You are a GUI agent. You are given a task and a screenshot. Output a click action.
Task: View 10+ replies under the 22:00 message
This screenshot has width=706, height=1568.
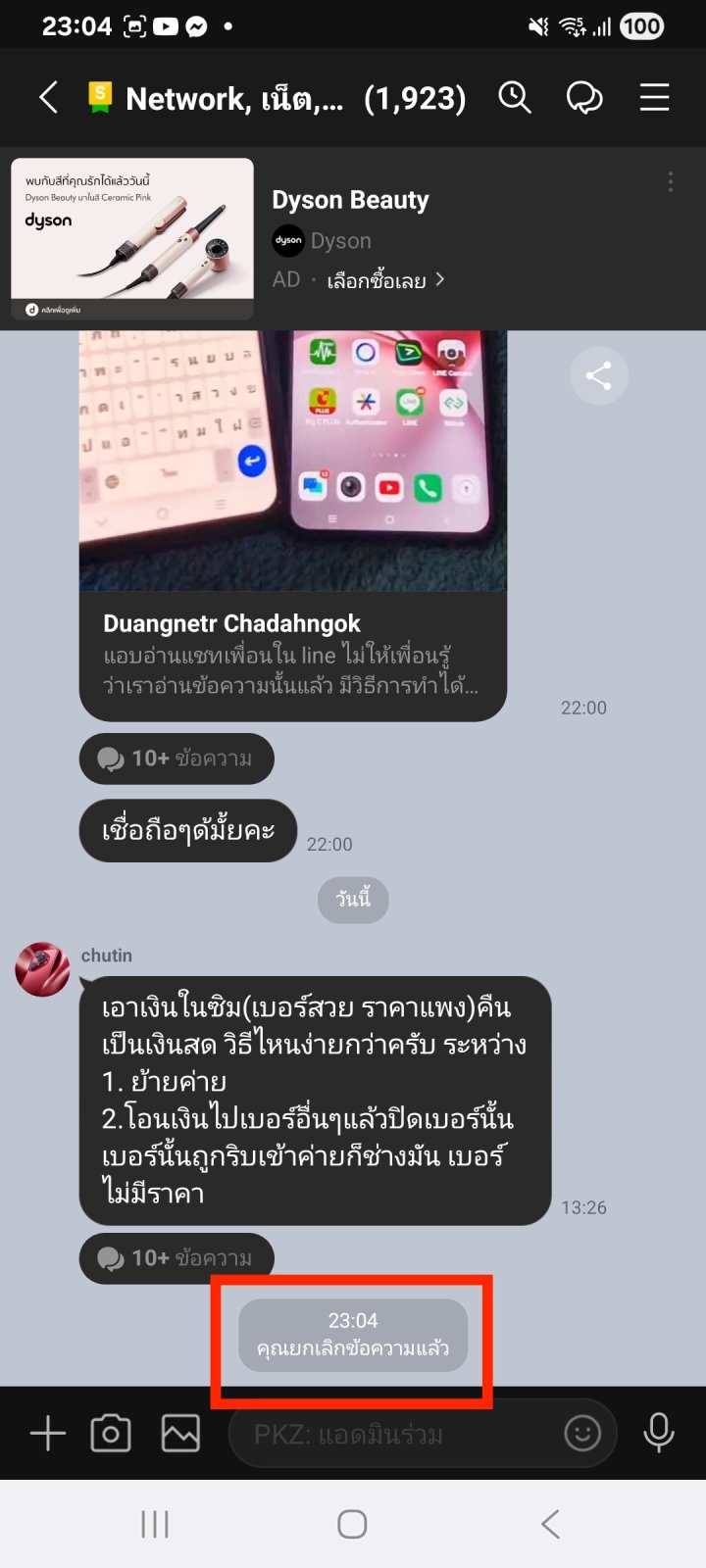click(176, 759)
